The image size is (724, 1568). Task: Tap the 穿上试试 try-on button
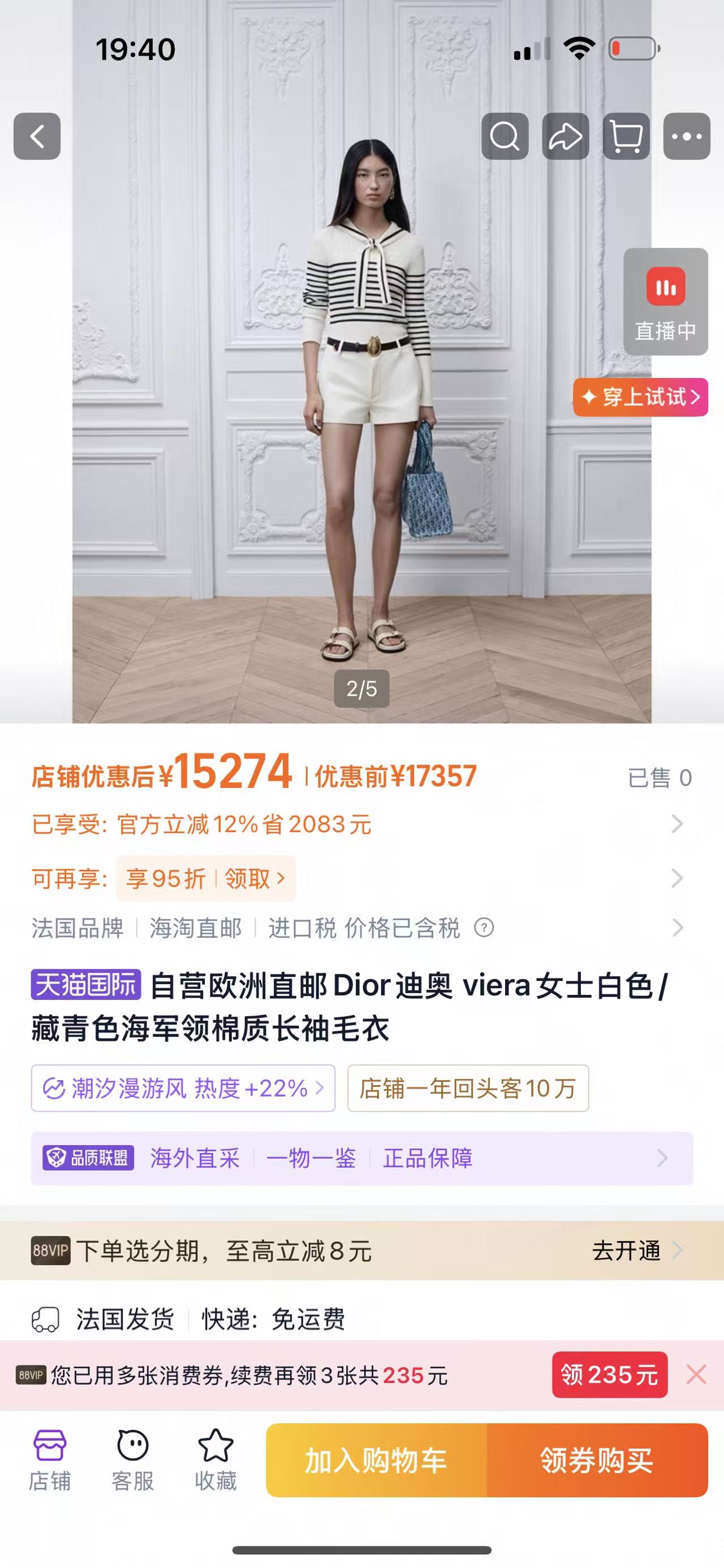click(x=641, y=397)
